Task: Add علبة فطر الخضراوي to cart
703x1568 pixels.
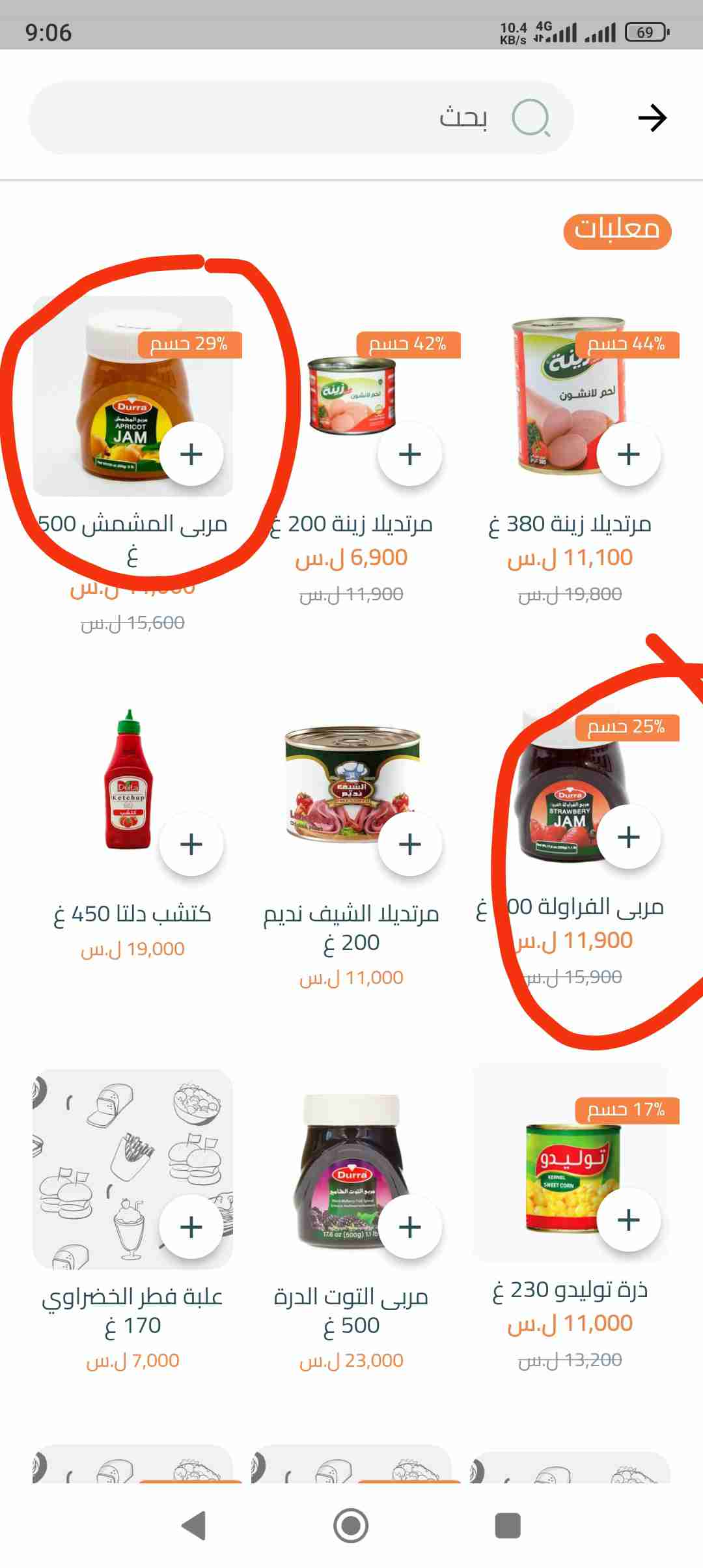Action: tap(191, 1227)
